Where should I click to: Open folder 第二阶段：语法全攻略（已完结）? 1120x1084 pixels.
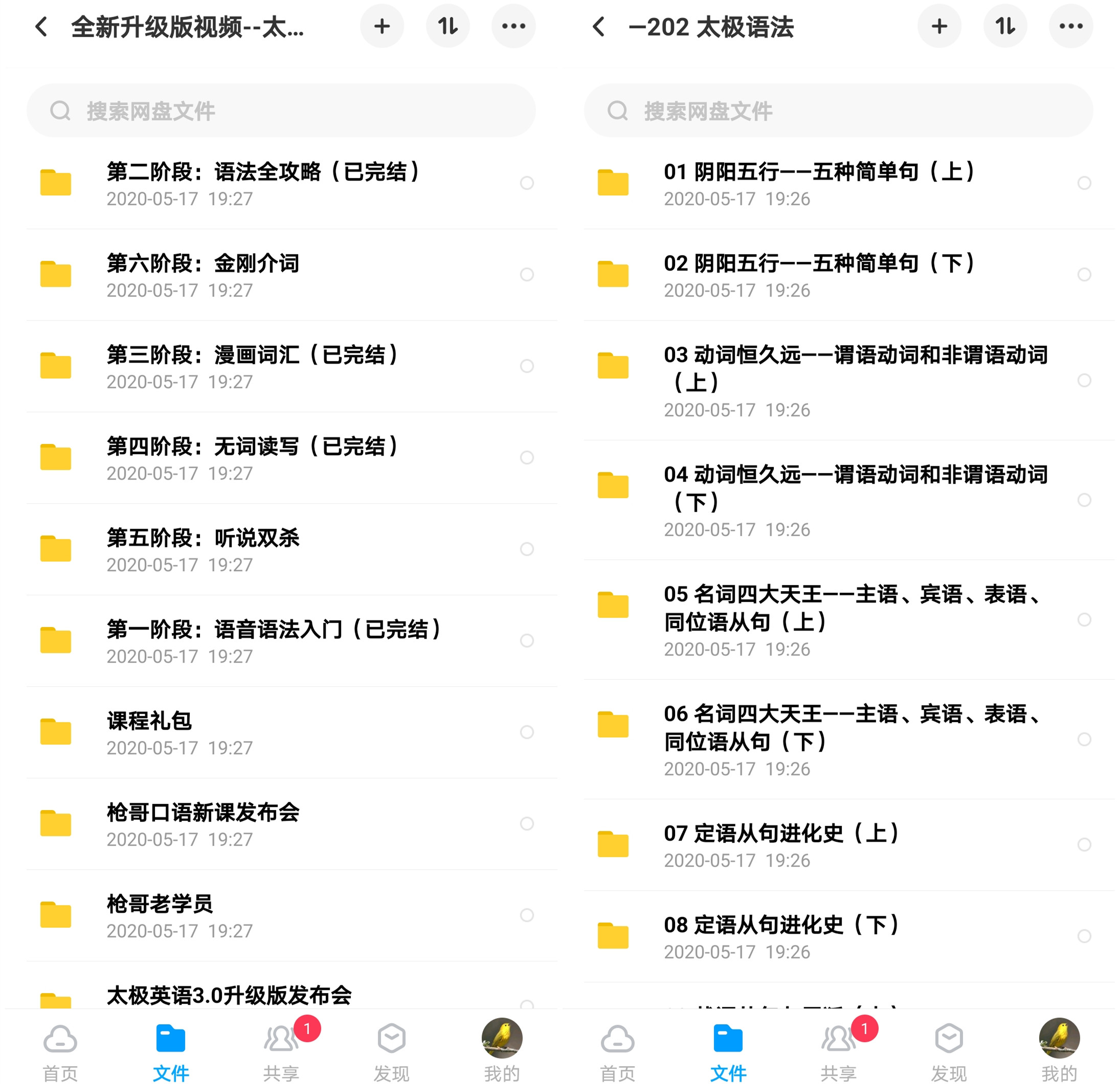point(263,183)
